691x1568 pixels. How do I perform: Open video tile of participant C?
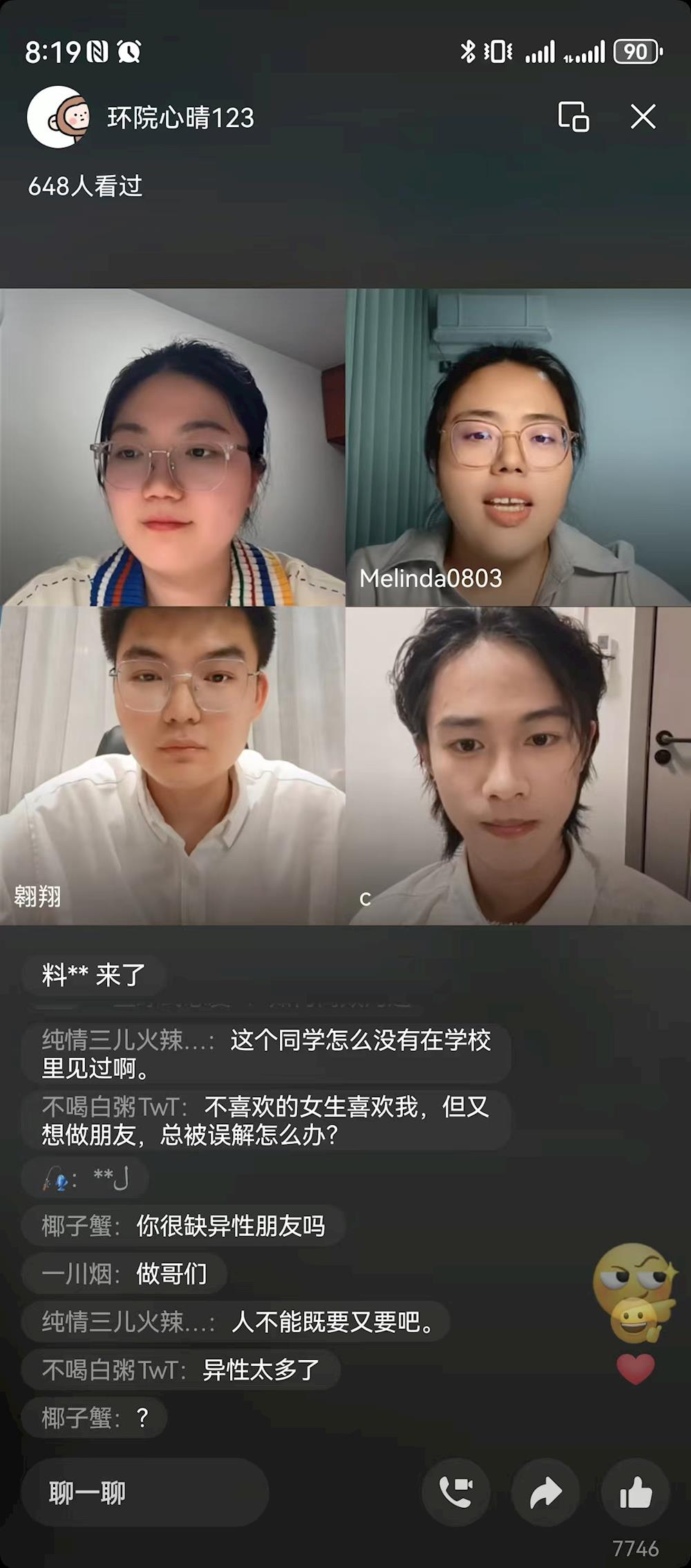tap(518, 765)
